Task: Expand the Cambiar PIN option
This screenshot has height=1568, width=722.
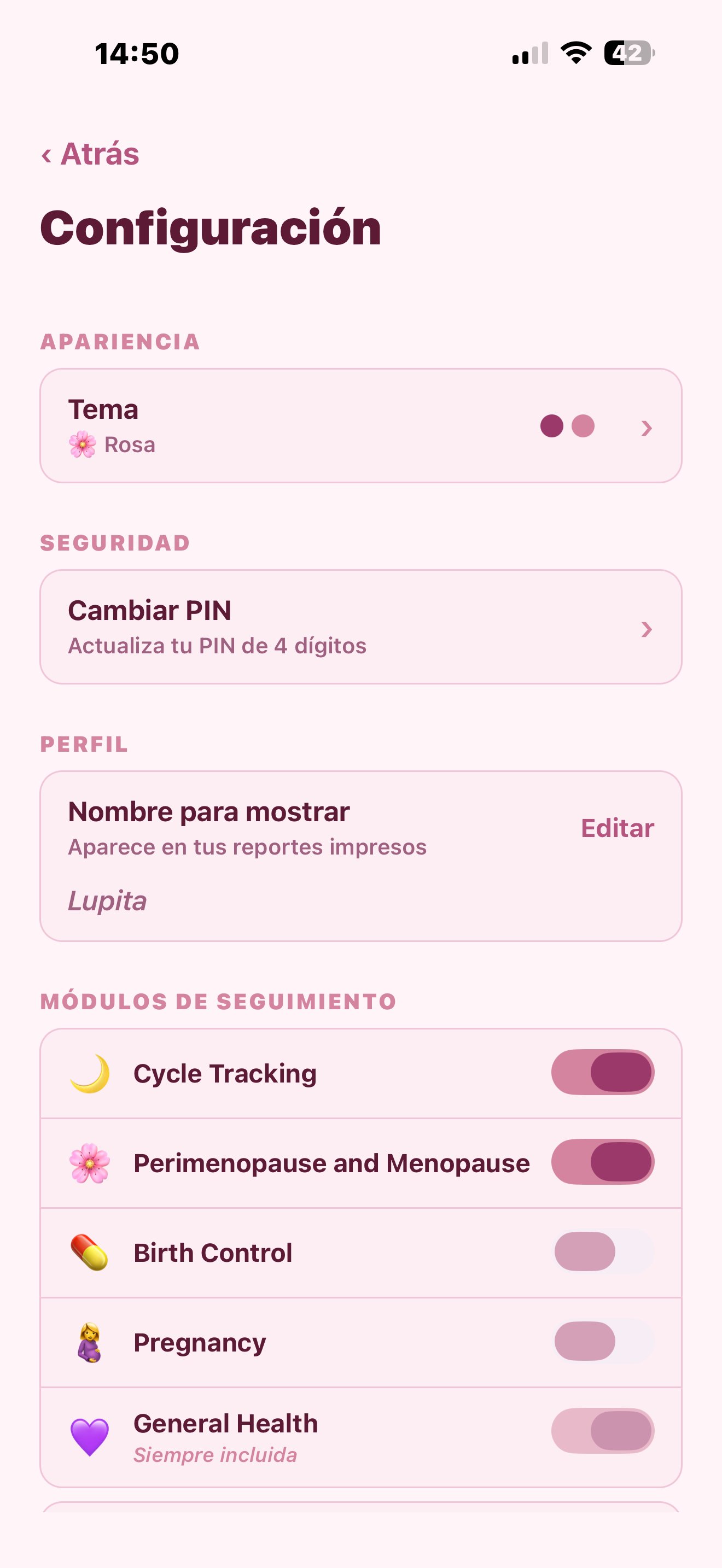Action: (x=647, y=630)
